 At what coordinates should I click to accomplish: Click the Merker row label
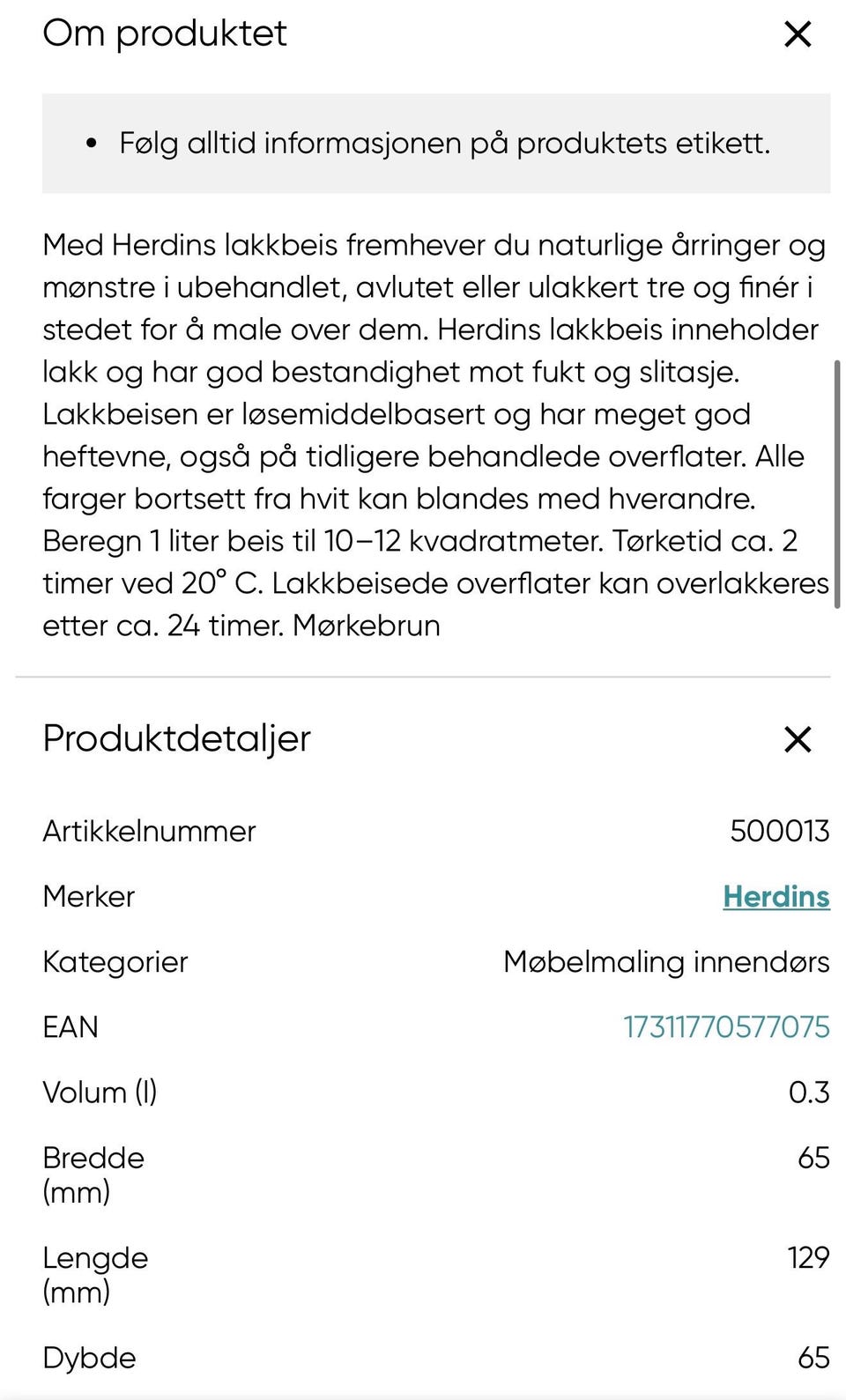87,896
